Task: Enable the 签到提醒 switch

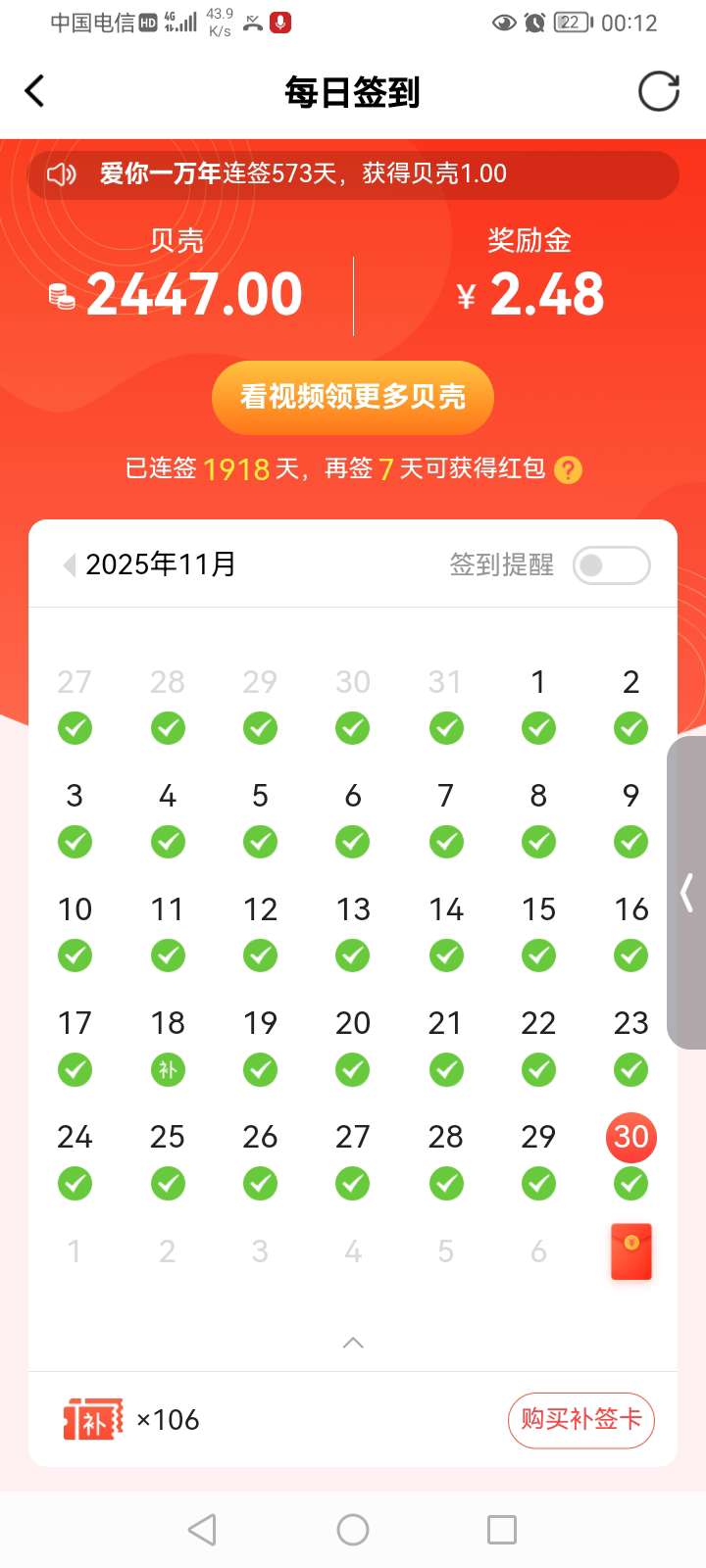Action: (611, 565)
